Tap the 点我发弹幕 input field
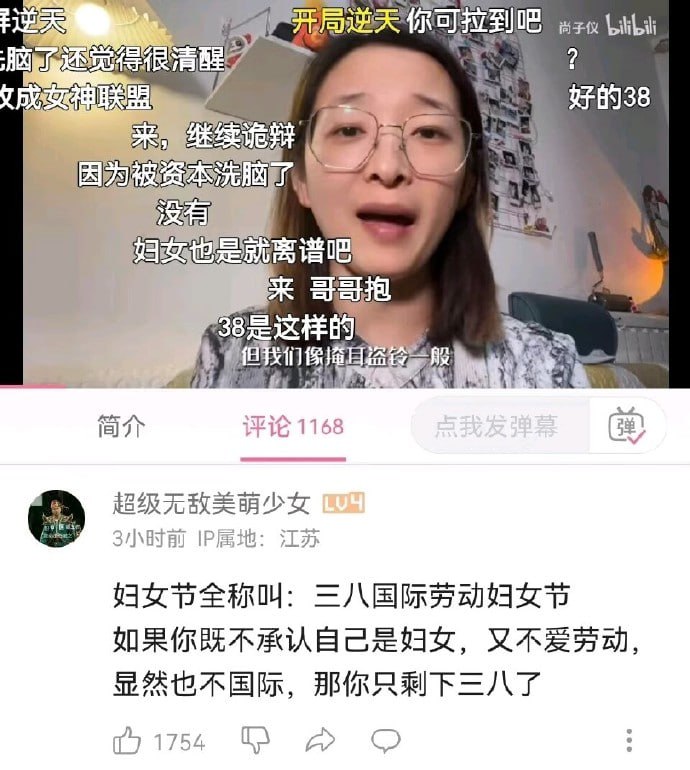Viewport: 690px width, 770px height. [497, 427]
